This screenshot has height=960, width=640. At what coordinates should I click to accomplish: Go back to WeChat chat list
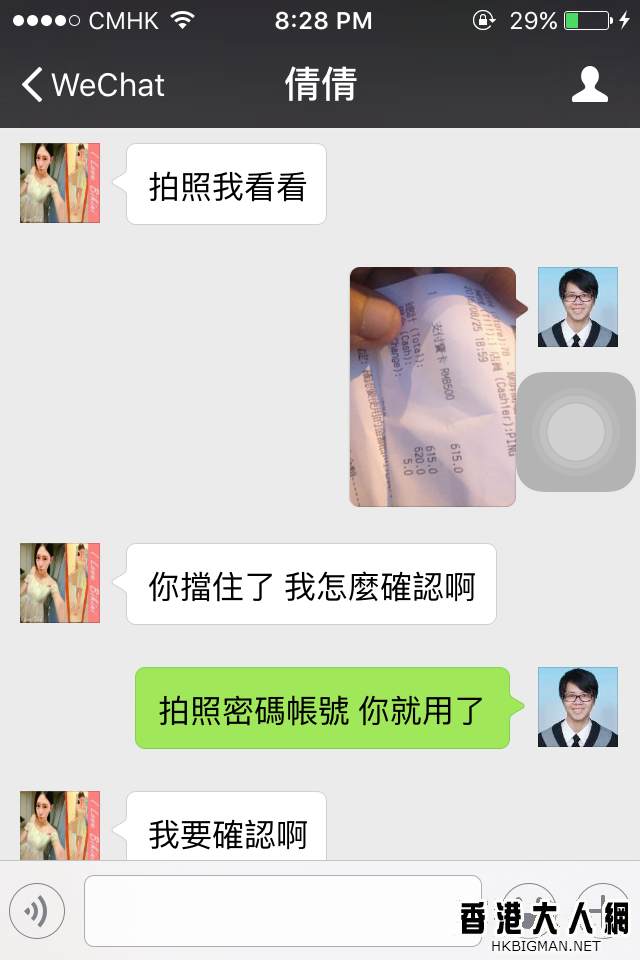pyautogui.click(x=92, y=85)
